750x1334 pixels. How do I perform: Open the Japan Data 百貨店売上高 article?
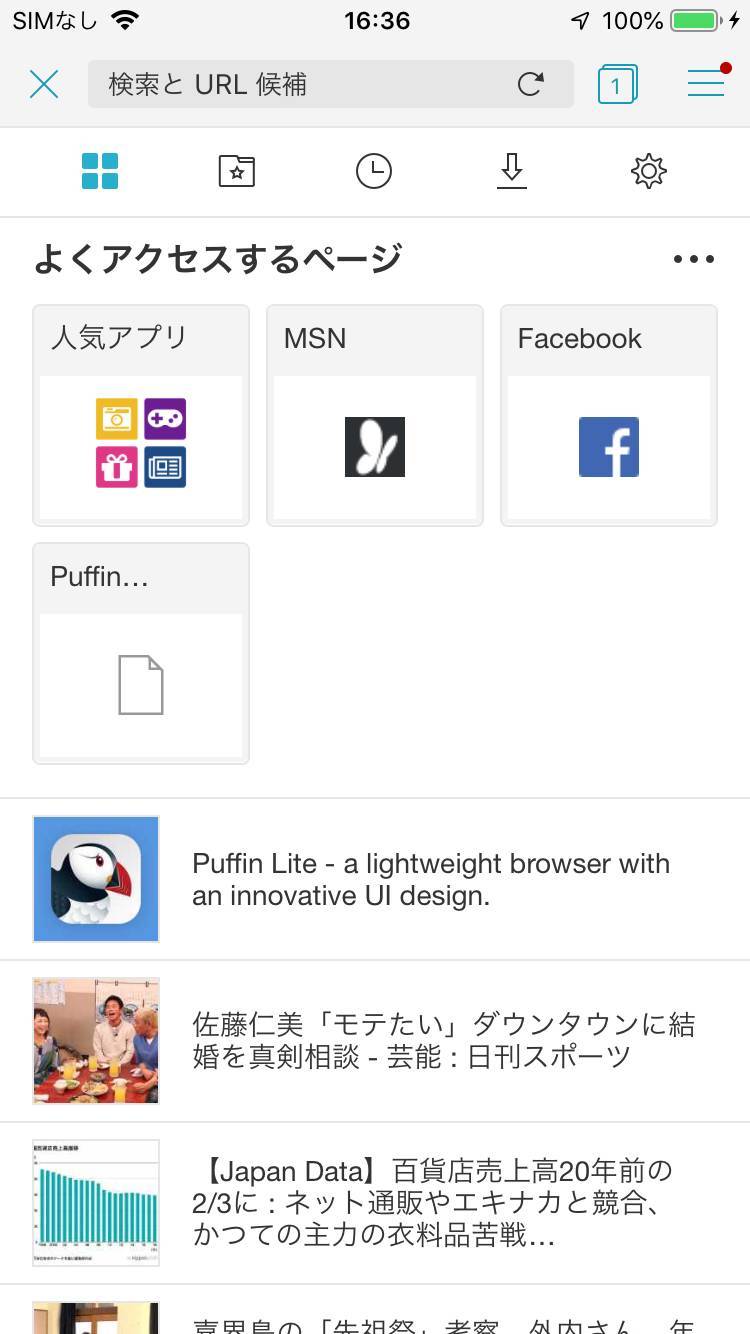point(375,1203)
